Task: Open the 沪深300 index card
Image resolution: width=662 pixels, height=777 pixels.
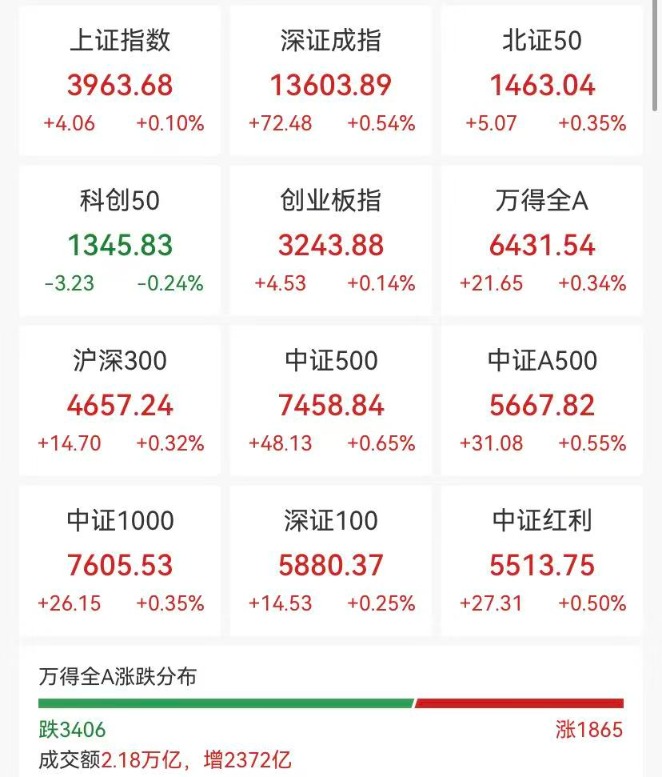Action: pyautogui.click(x=120, y=402)
